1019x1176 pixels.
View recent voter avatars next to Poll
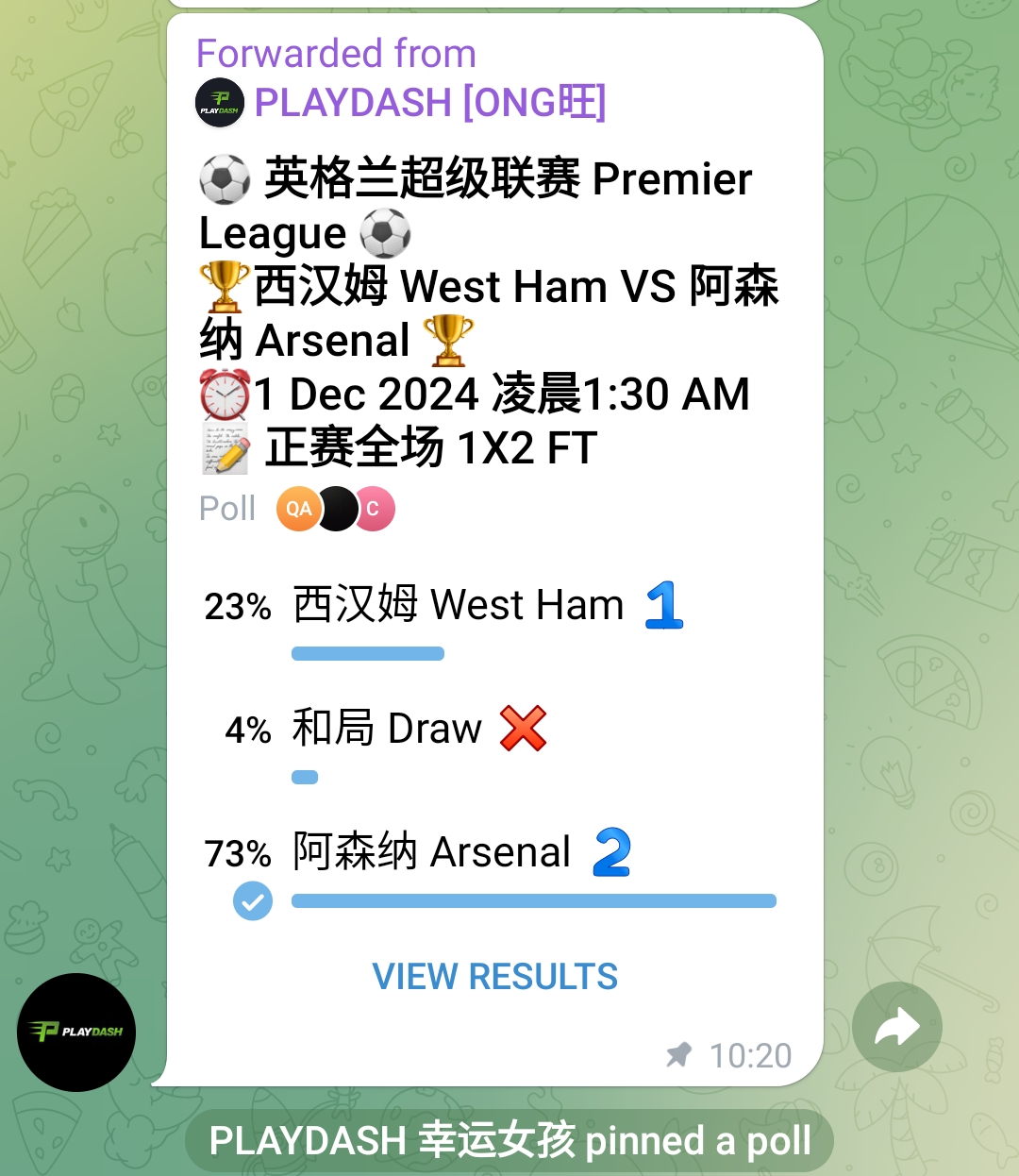click(x=335, y=509)
